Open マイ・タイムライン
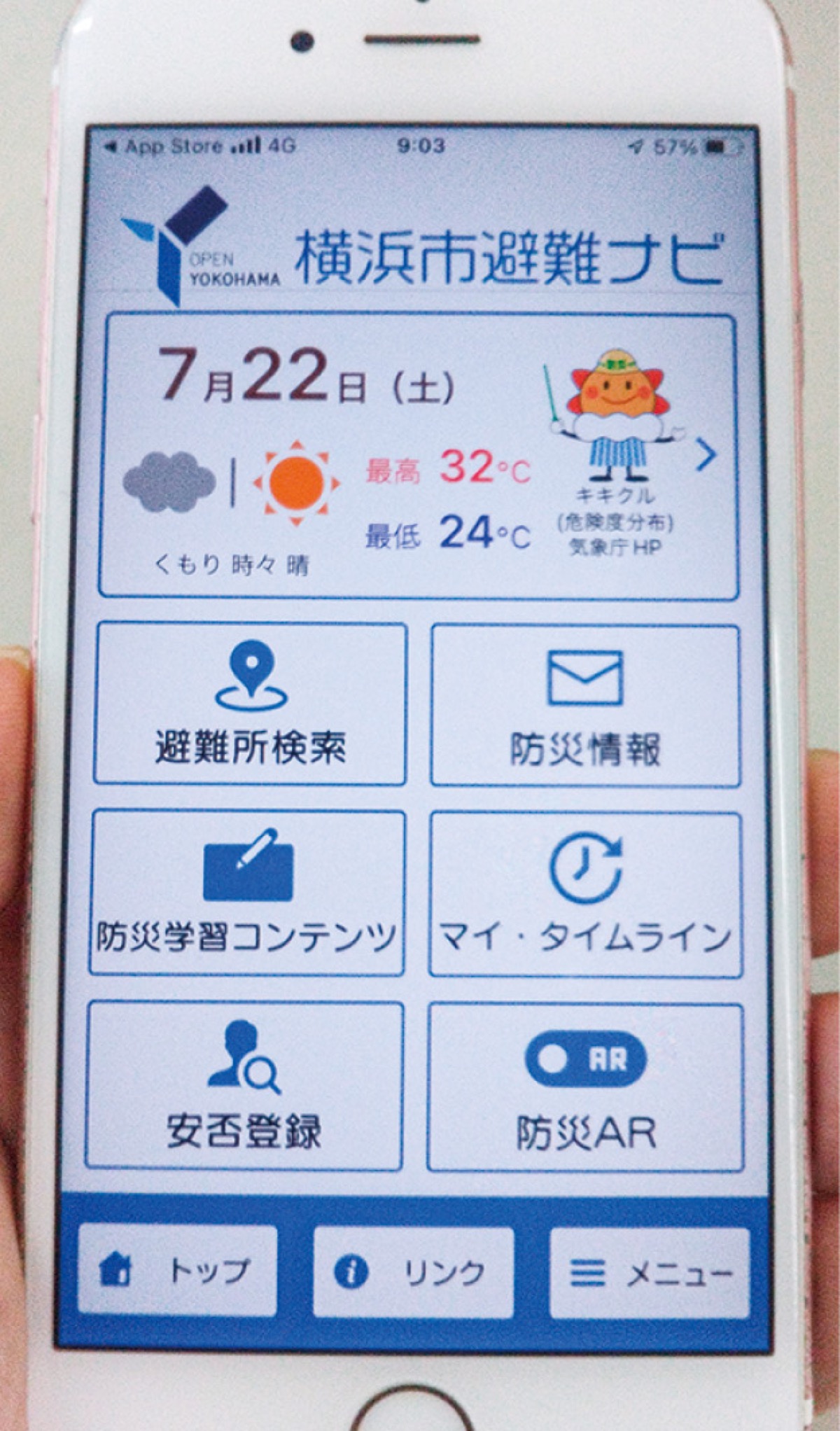 585,894
